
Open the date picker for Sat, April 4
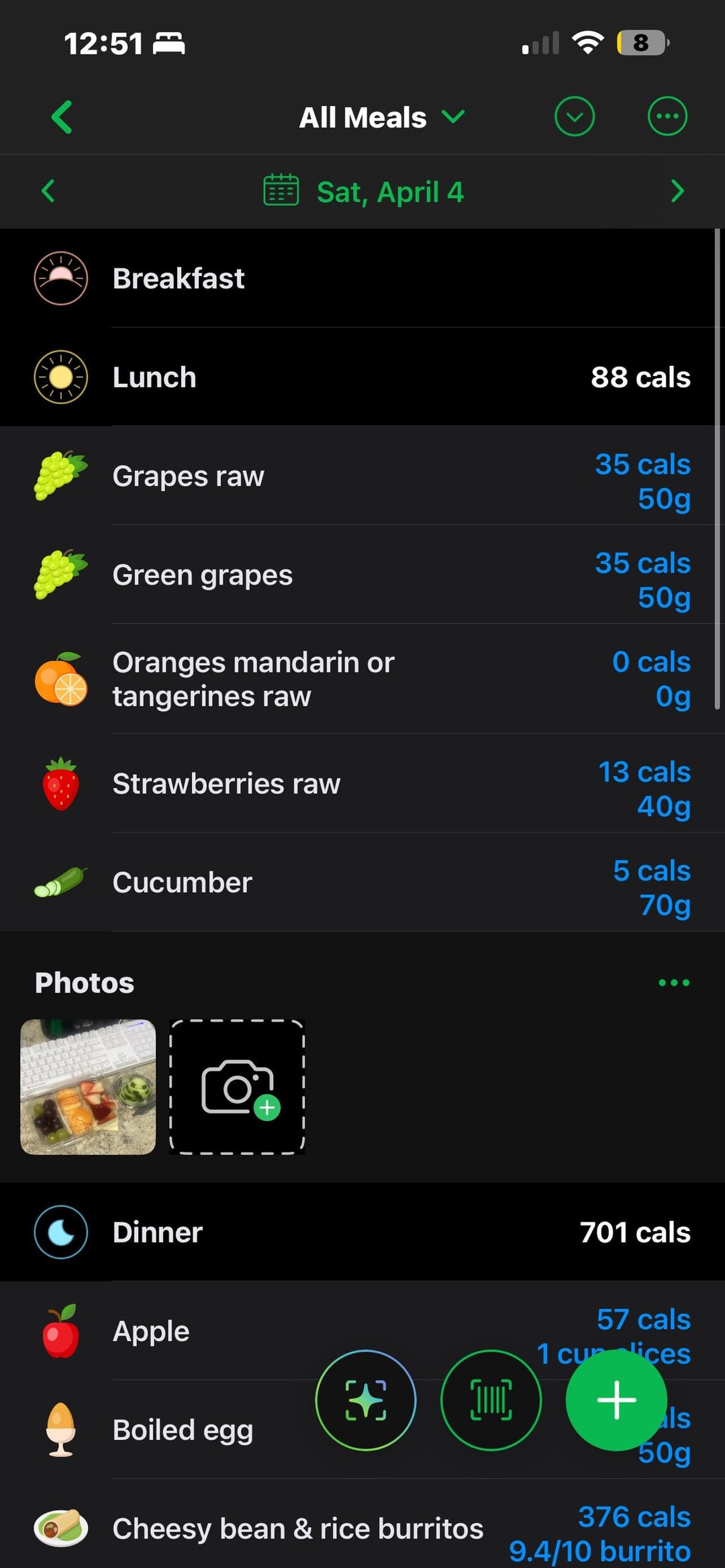coord(364,191)
